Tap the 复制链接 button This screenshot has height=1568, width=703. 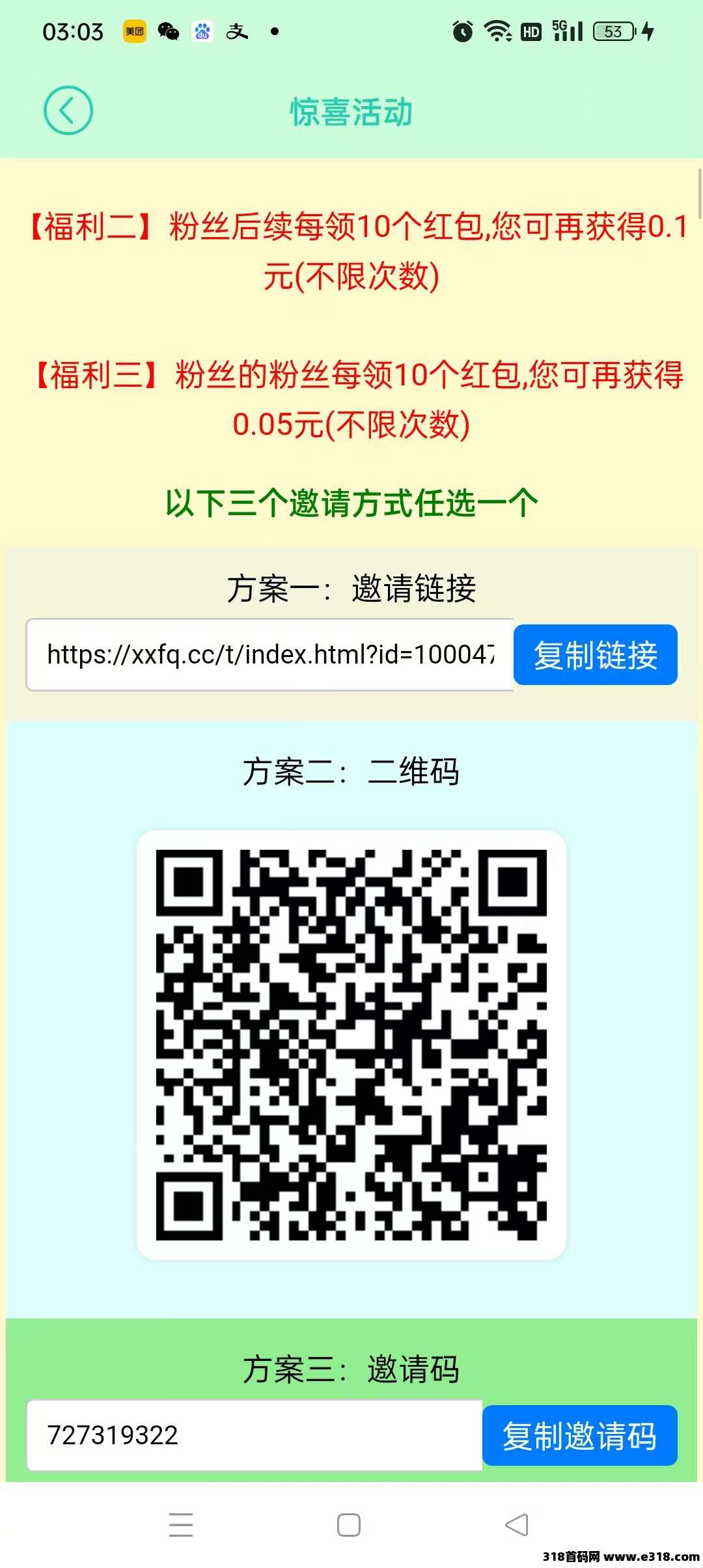[595, 655]
